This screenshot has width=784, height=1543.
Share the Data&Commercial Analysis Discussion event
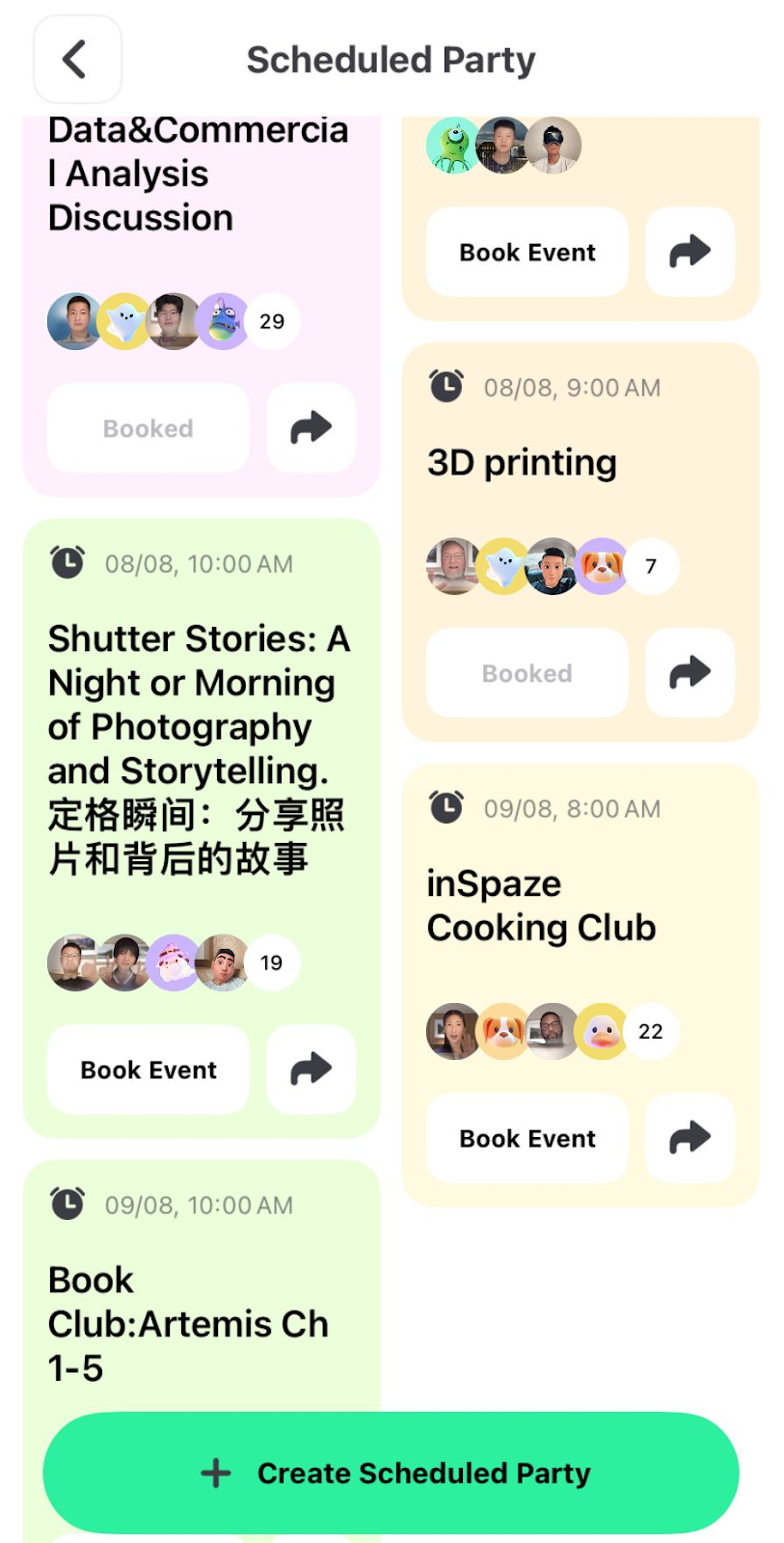tap(311, 428)
